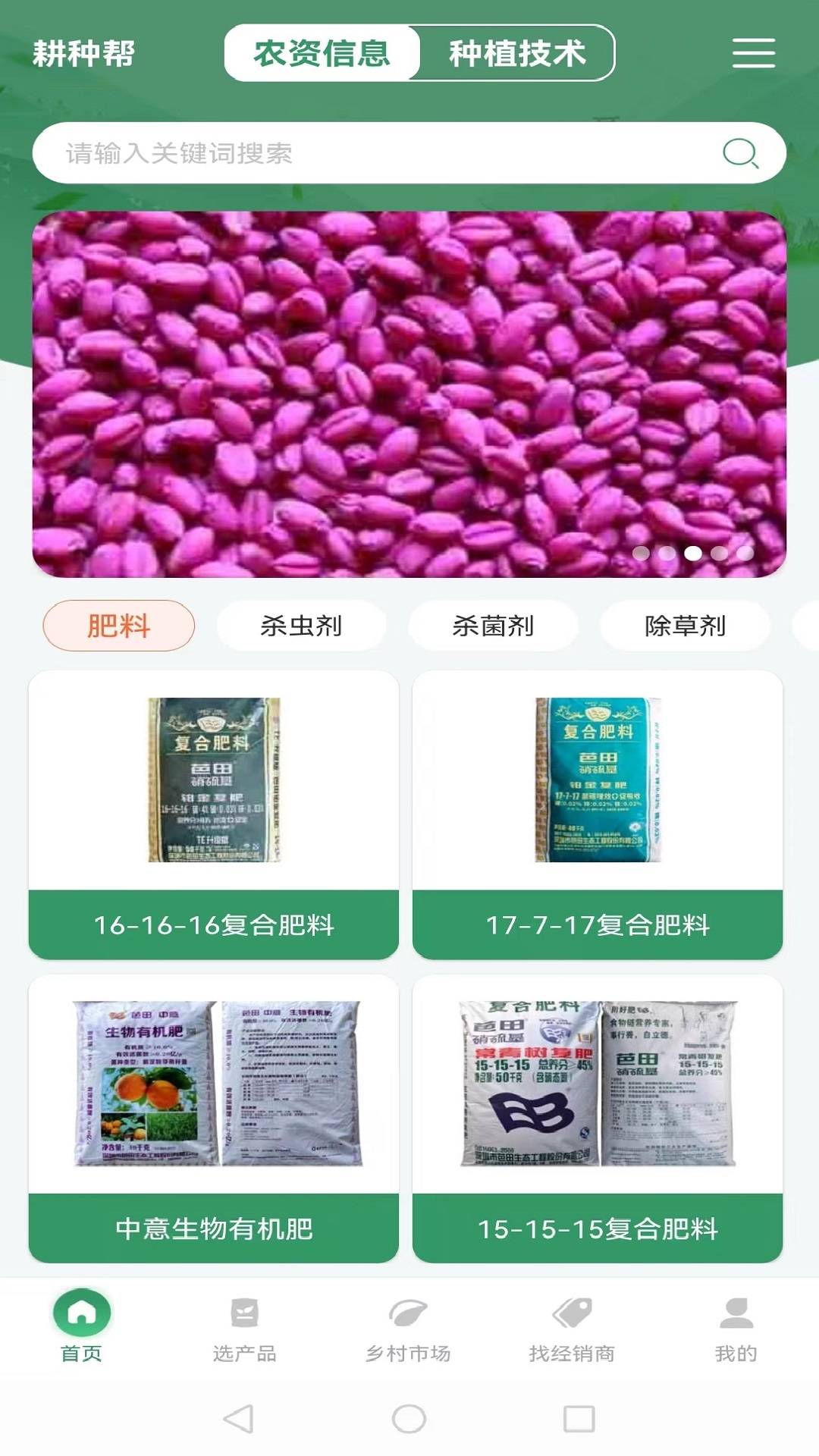Open 16-16-16复合肥料 product card
The height and width of the screenshot is (1456, 819).
click(214, 815)
